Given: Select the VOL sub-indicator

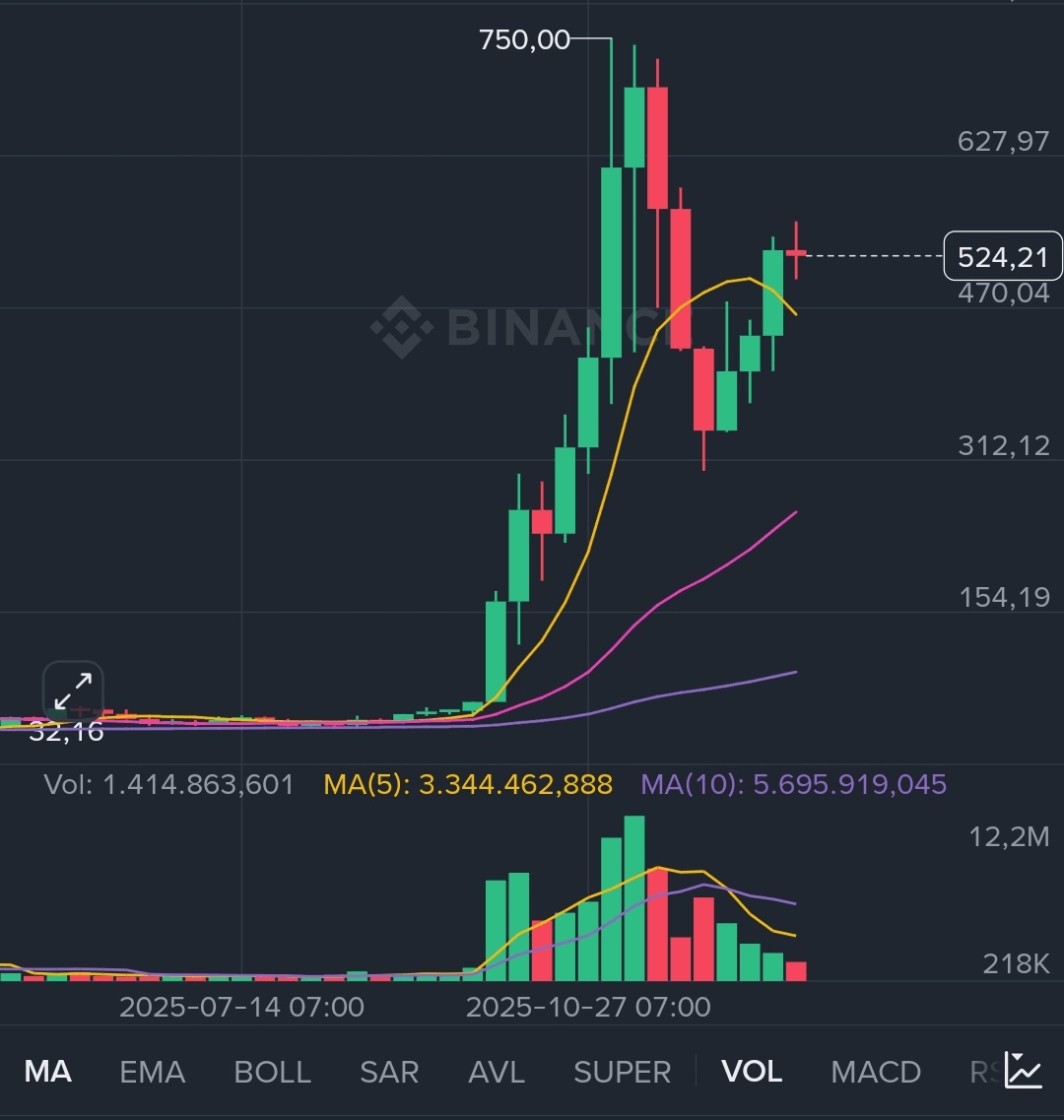Looking at the screenshot, I should click(x=752, y=1072).
